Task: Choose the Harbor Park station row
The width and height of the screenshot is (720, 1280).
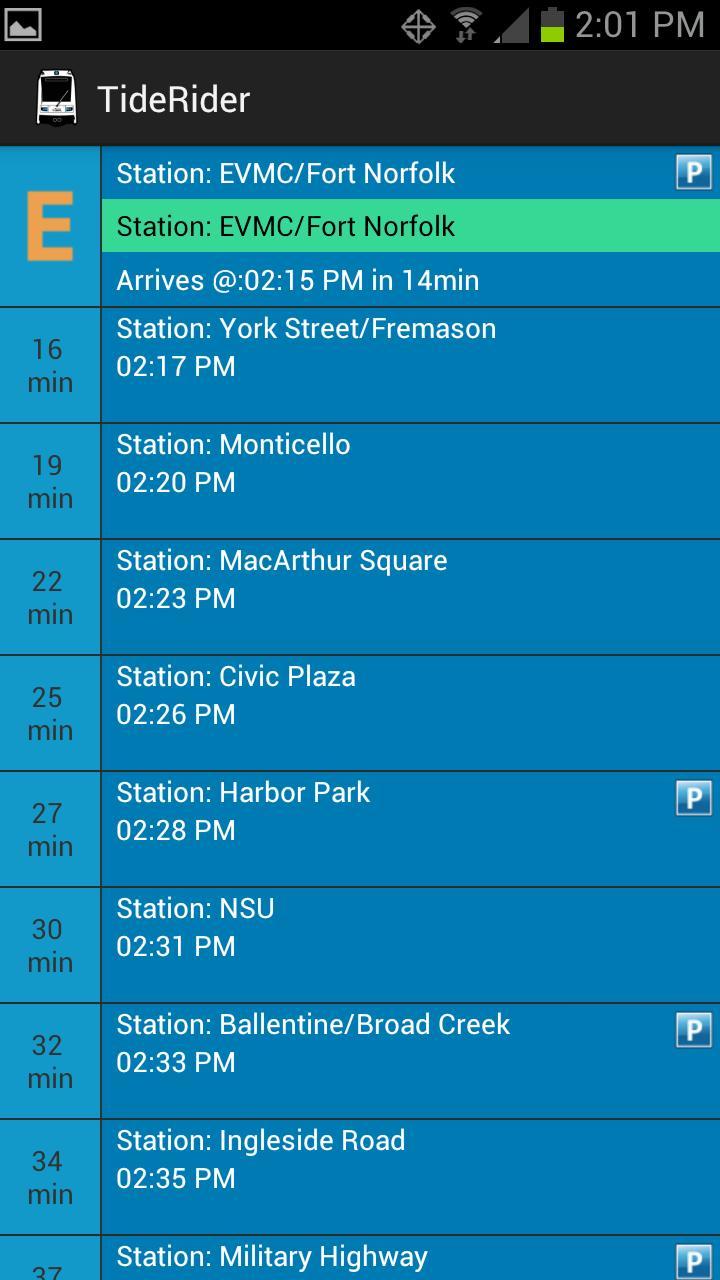Action: (408, 828)
